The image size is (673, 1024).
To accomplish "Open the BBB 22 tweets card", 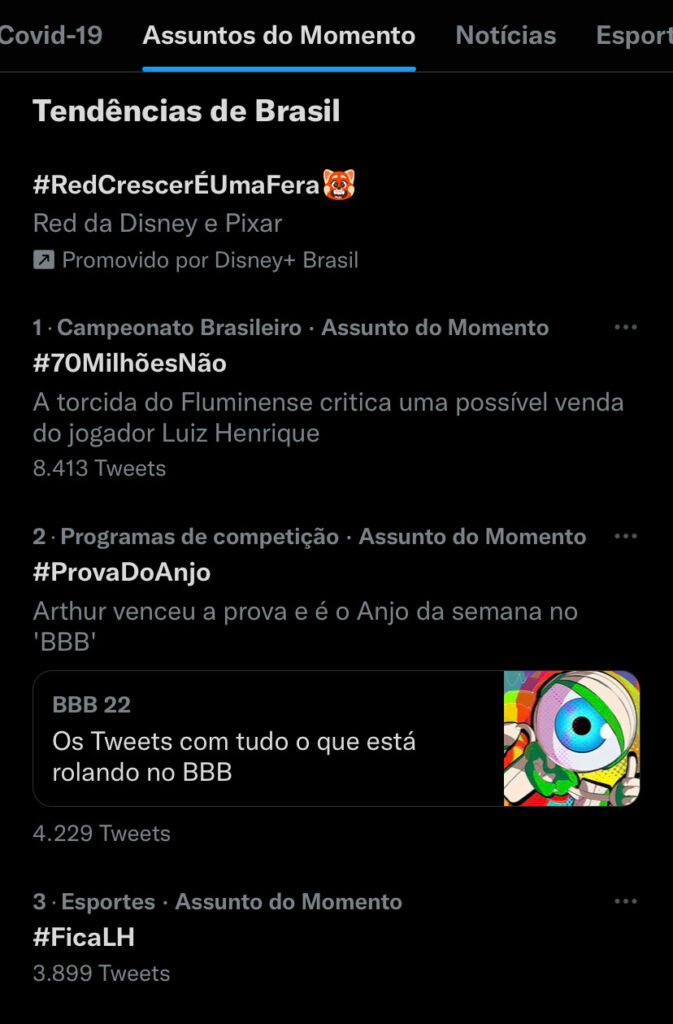I will click(x=336, y=738).
